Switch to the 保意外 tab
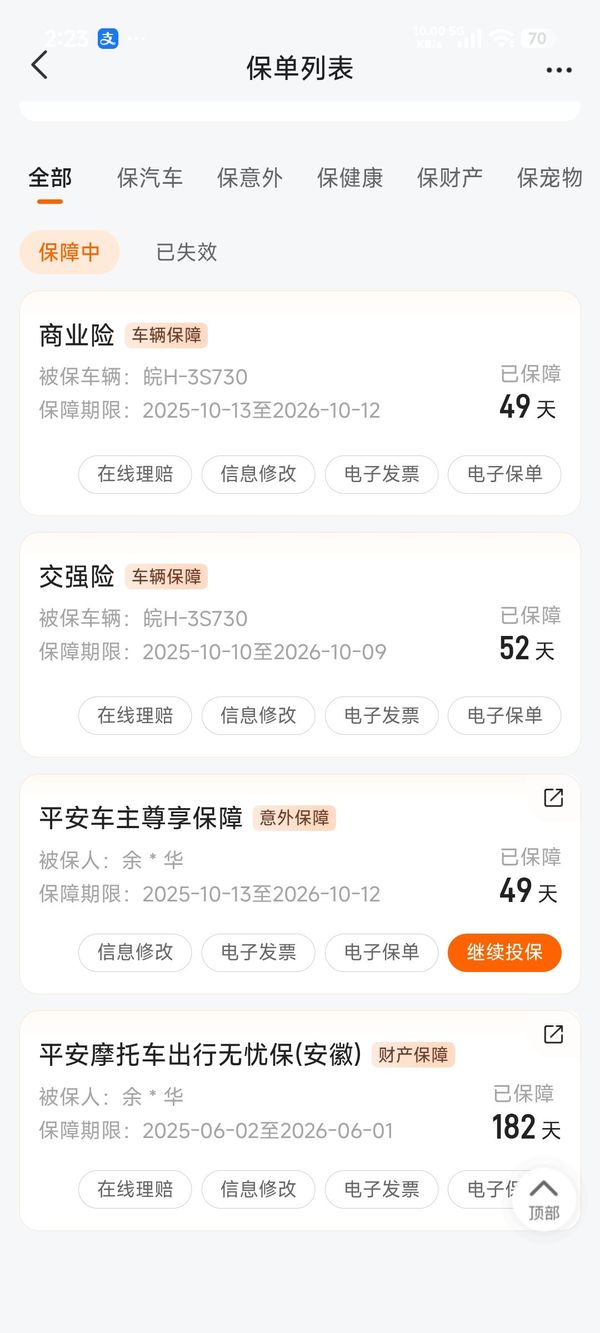Screen dimensions: 600x1333 250,178
